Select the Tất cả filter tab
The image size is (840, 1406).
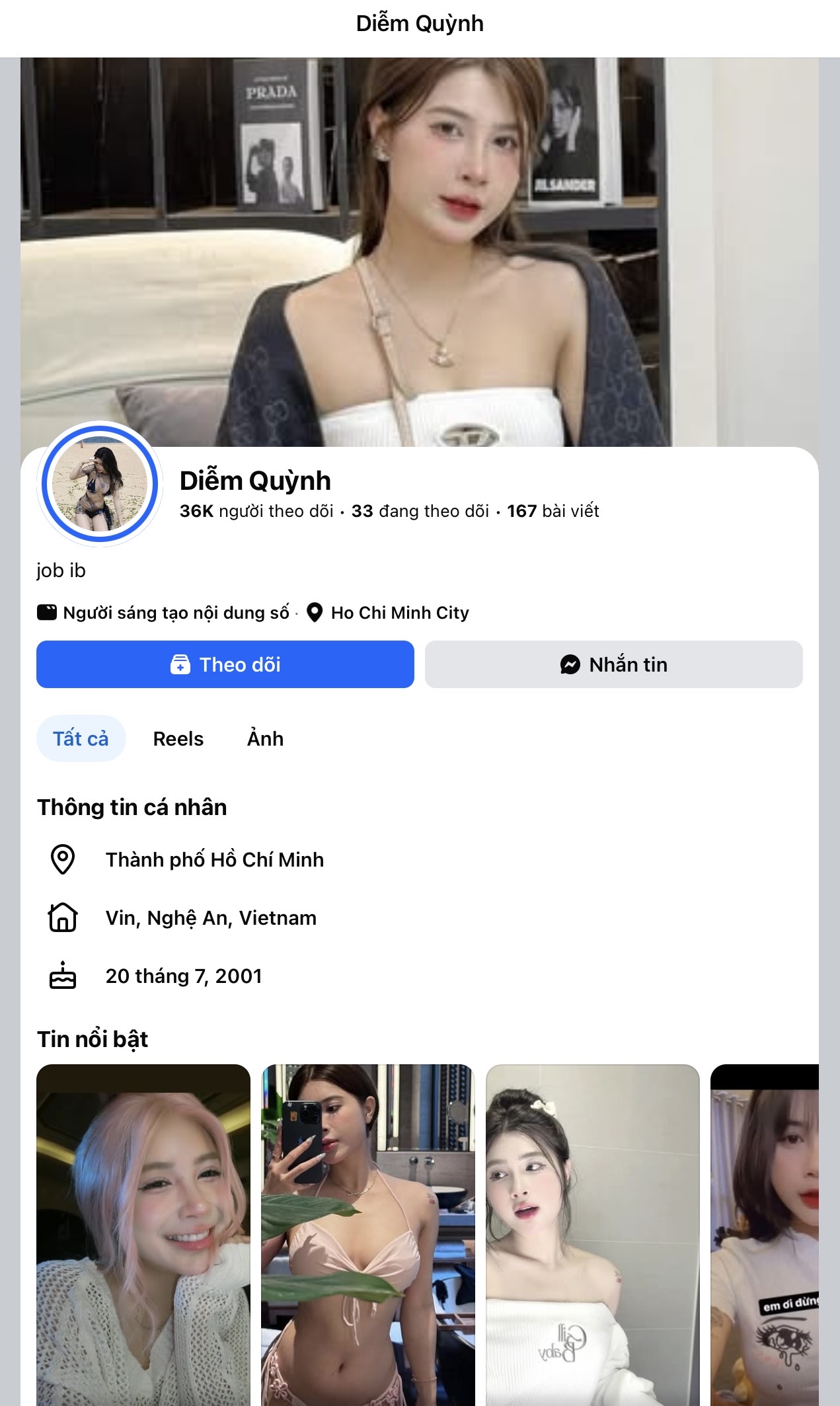point(81,738)
